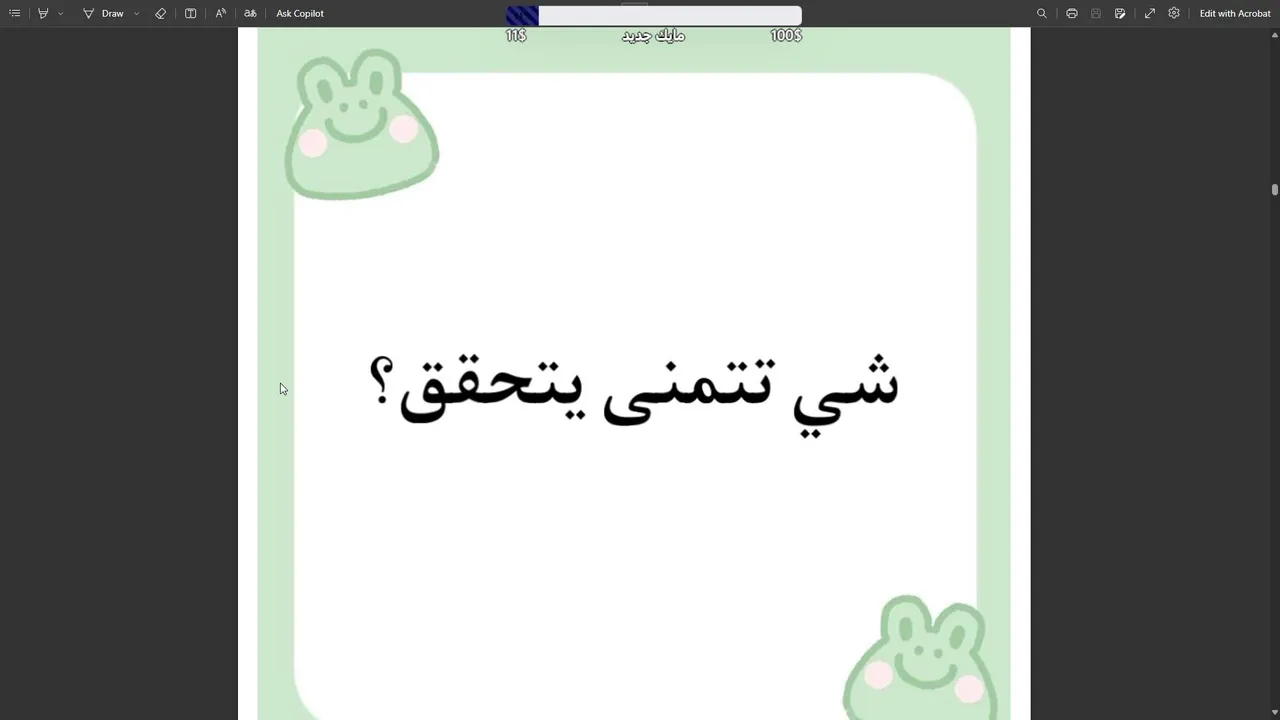Click the vertical scrollbar thumb
Screen dimensions: 1280x720
point(1275,189)
